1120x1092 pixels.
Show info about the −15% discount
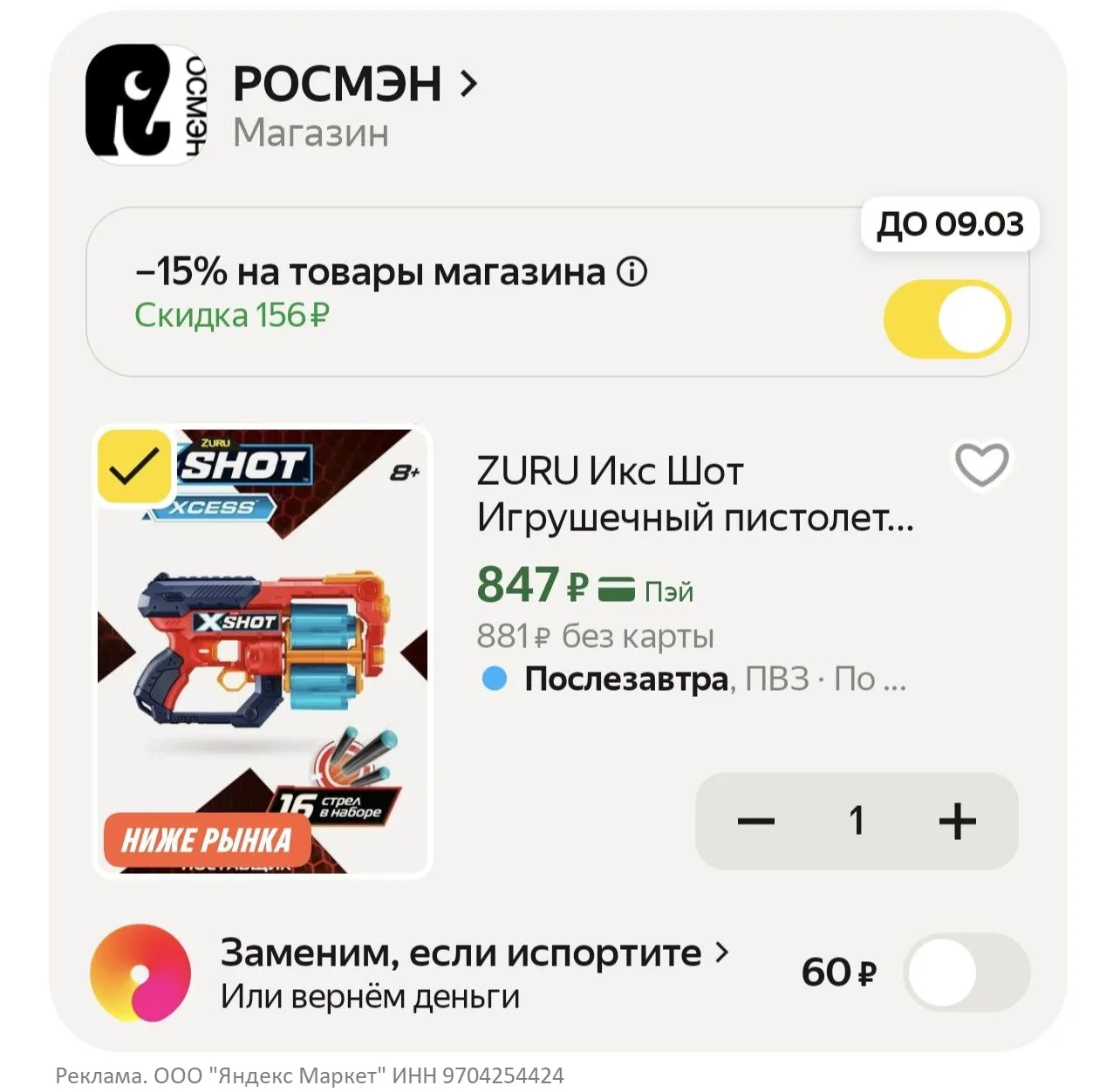pos(632,272)
